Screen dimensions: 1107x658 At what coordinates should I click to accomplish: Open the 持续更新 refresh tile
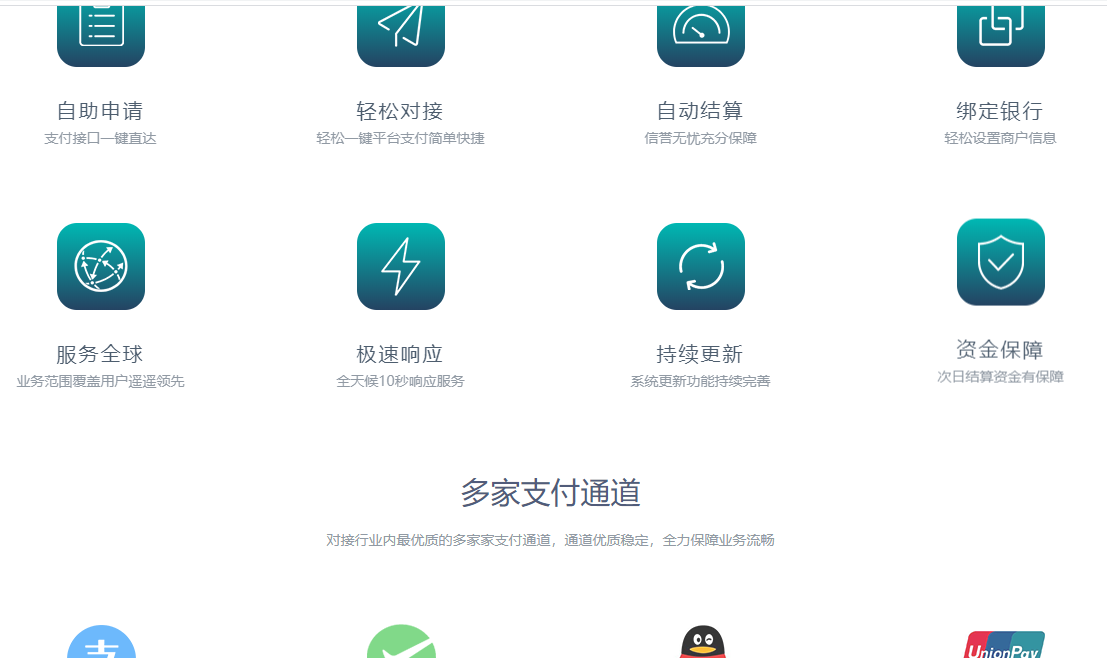coord(701,266)
